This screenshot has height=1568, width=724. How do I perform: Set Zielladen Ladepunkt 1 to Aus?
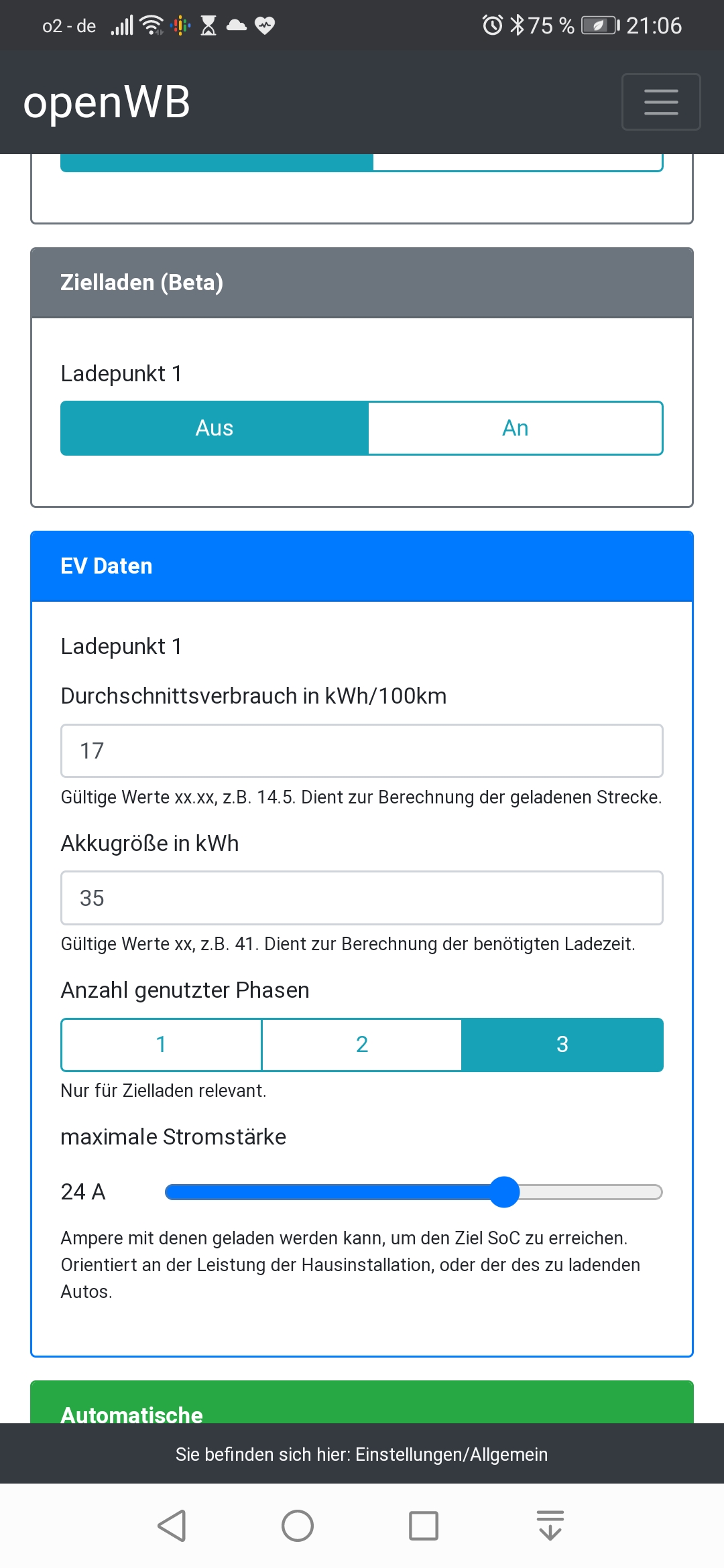[x=215, y=428]
